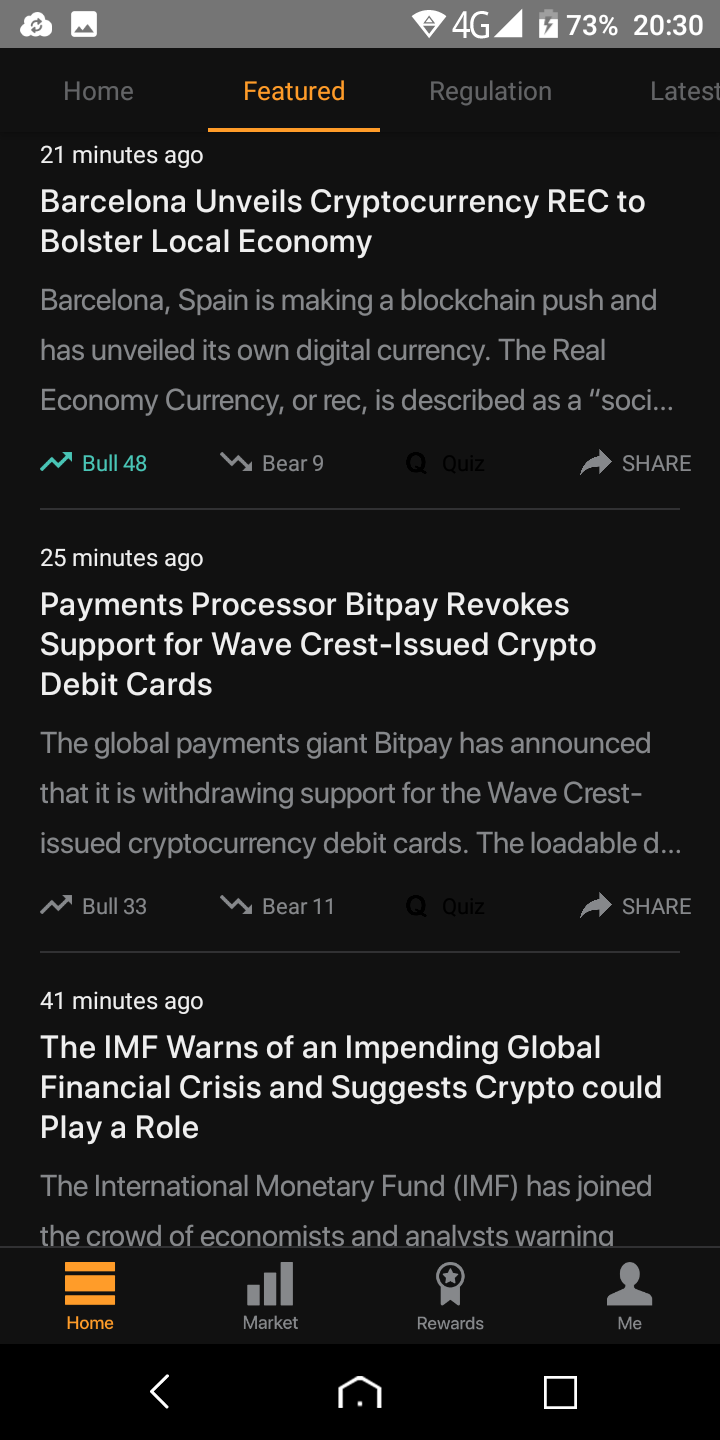The width and height of the screenshot is (720, 1440).
Task: Switch to the Home top tab
Action: coord(98,91)
